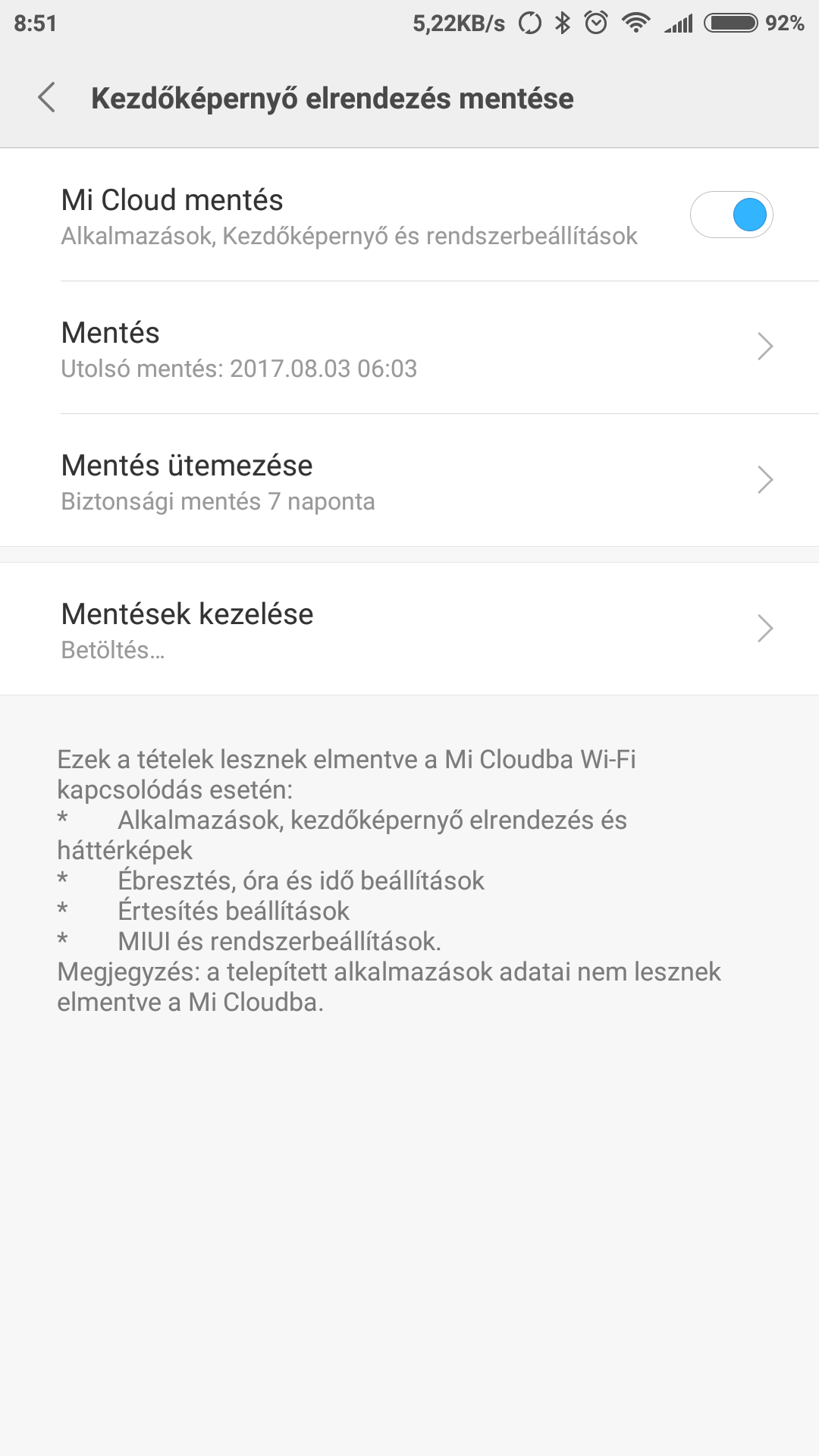This screenshot has width=819, height=1456.
Task: Open Mentések kezelése
Action: [x=409, y=629]
